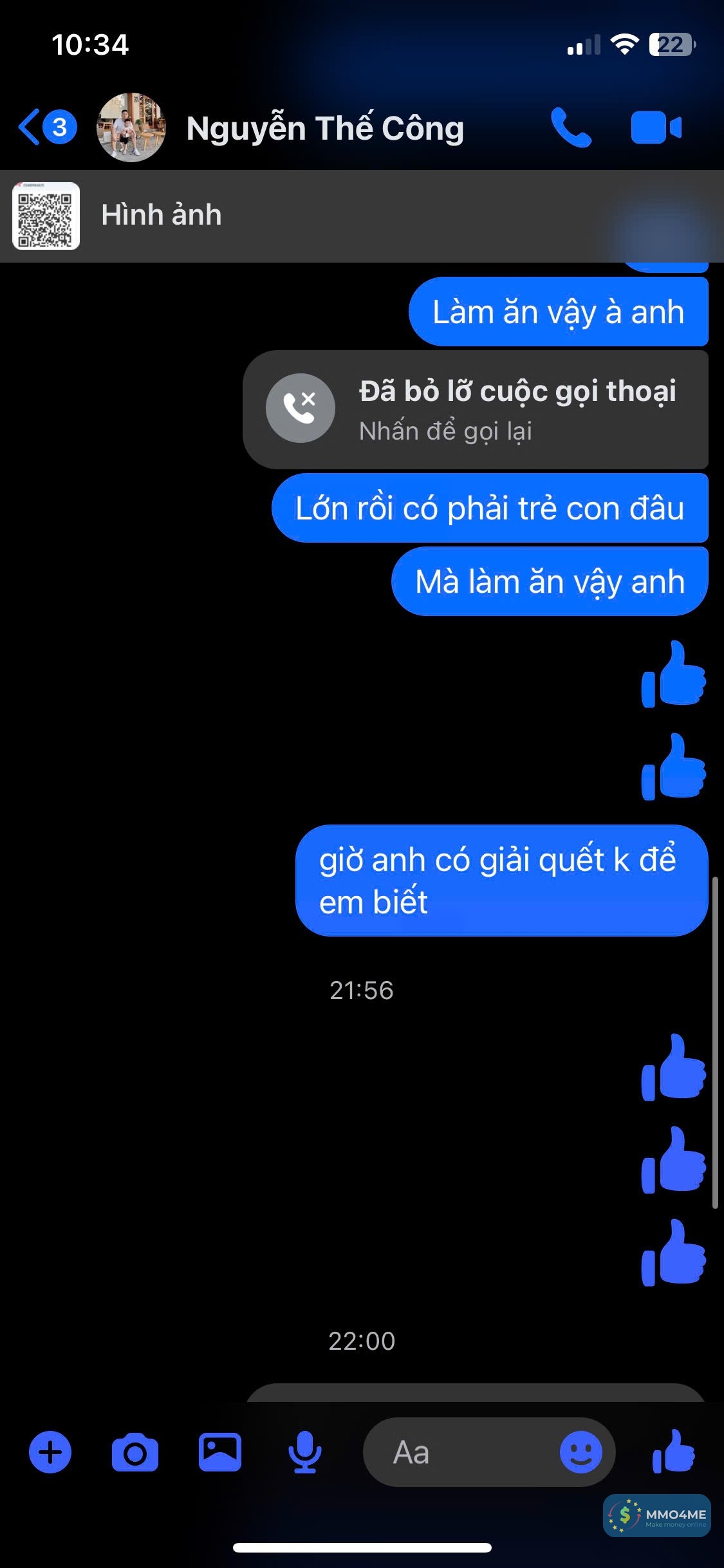Start a video call with Nguyễn Thế Công
724x1568 pixels.
(x=656, y=127)
